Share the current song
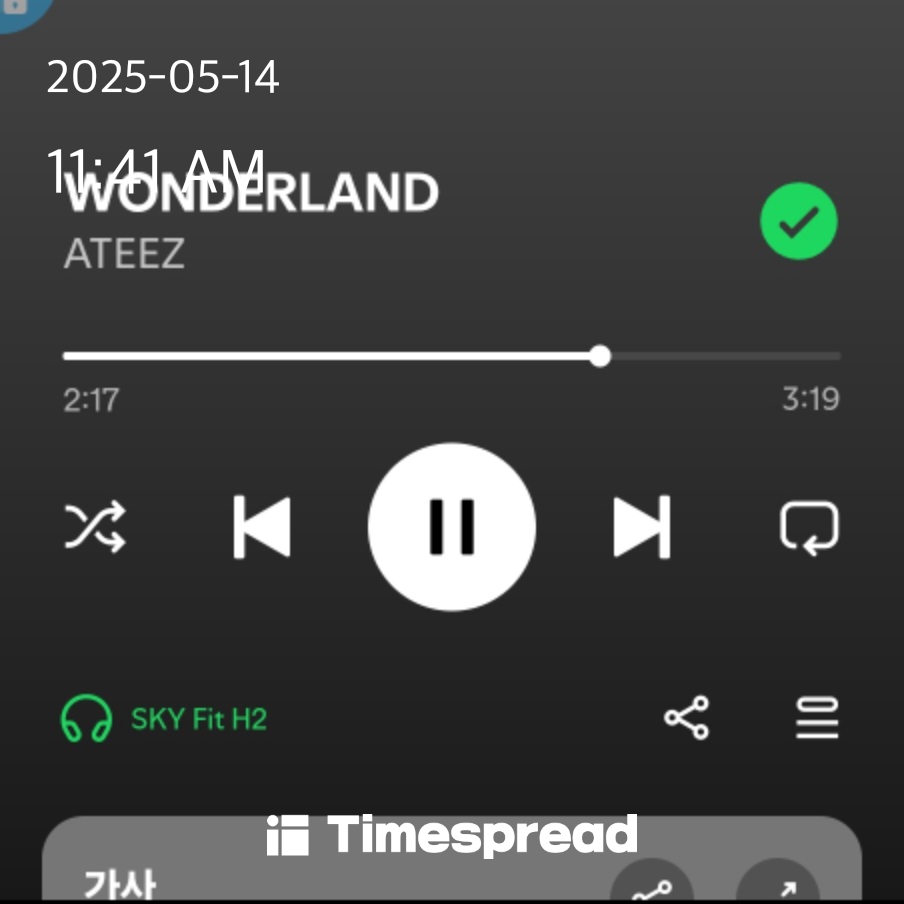This screenshot has width=904, height=904. click(686, 718)
